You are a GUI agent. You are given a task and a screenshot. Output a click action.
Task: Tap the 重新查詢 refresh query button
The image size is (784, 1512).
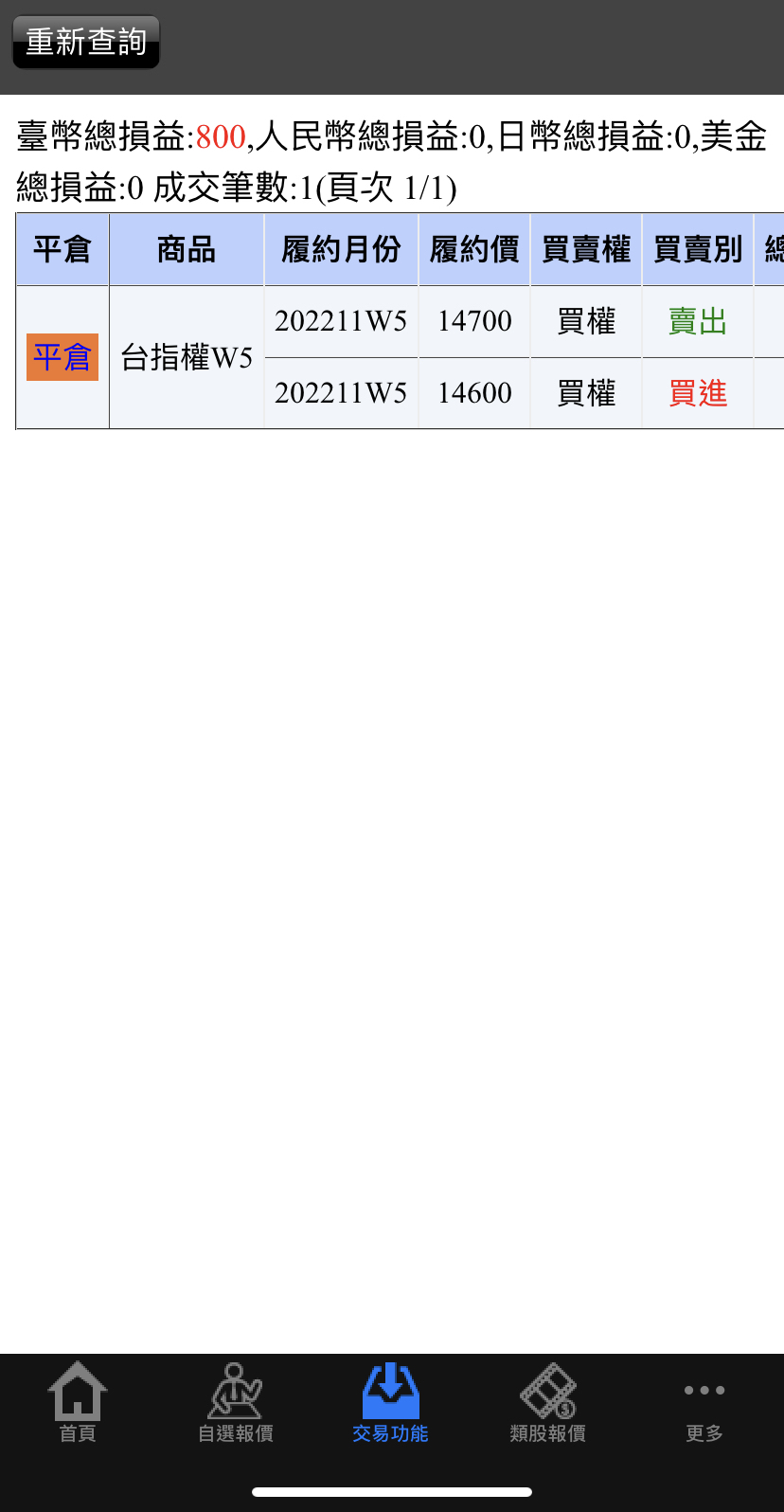85,42
